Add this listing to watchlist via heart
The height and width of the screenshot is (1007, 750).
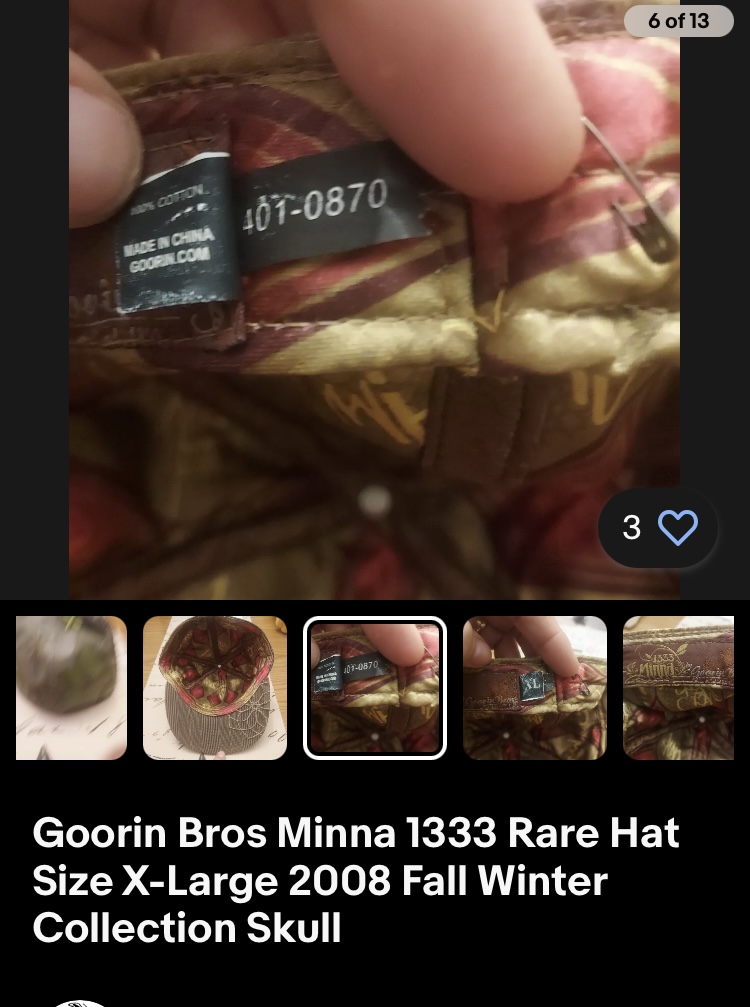[x=676, y=527]
